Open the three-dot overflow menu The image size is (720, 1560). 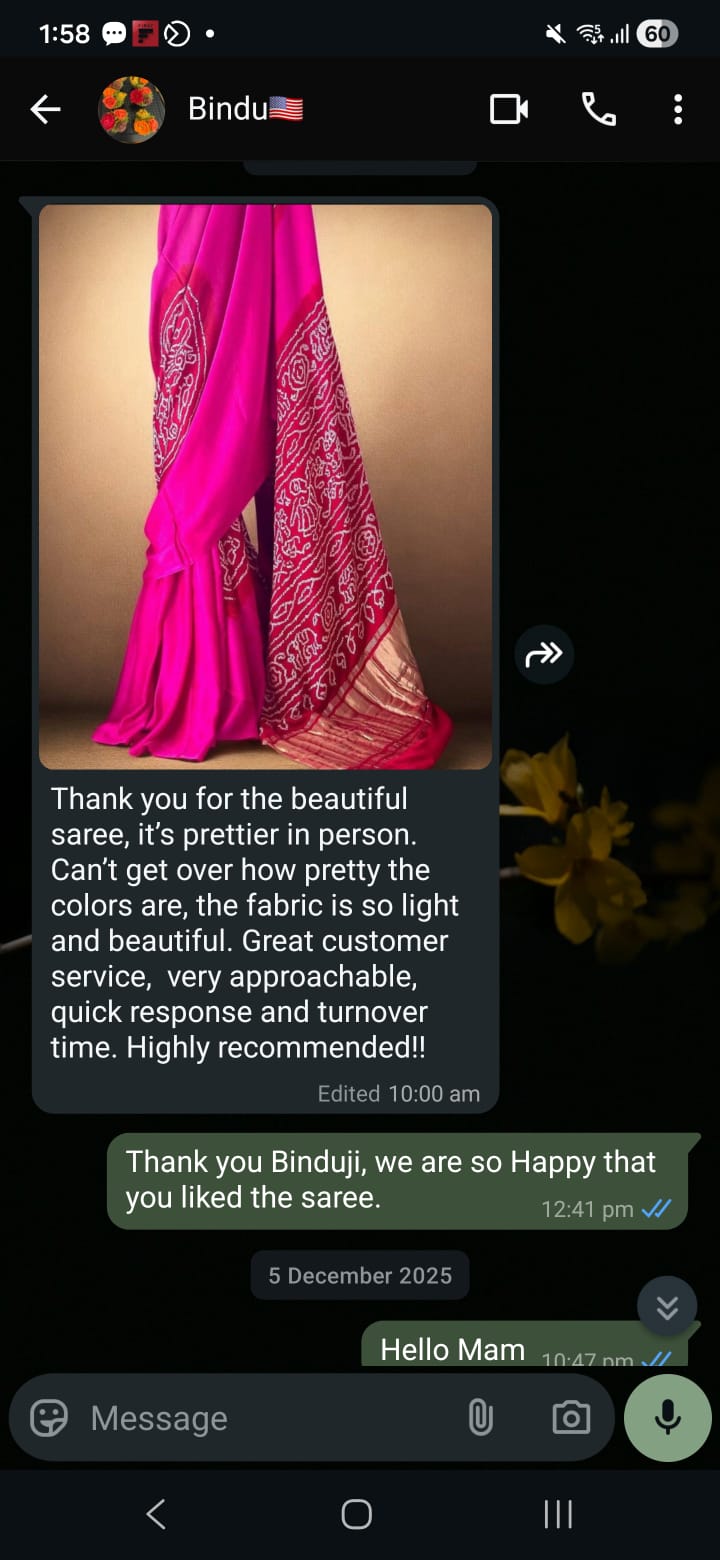678,110
